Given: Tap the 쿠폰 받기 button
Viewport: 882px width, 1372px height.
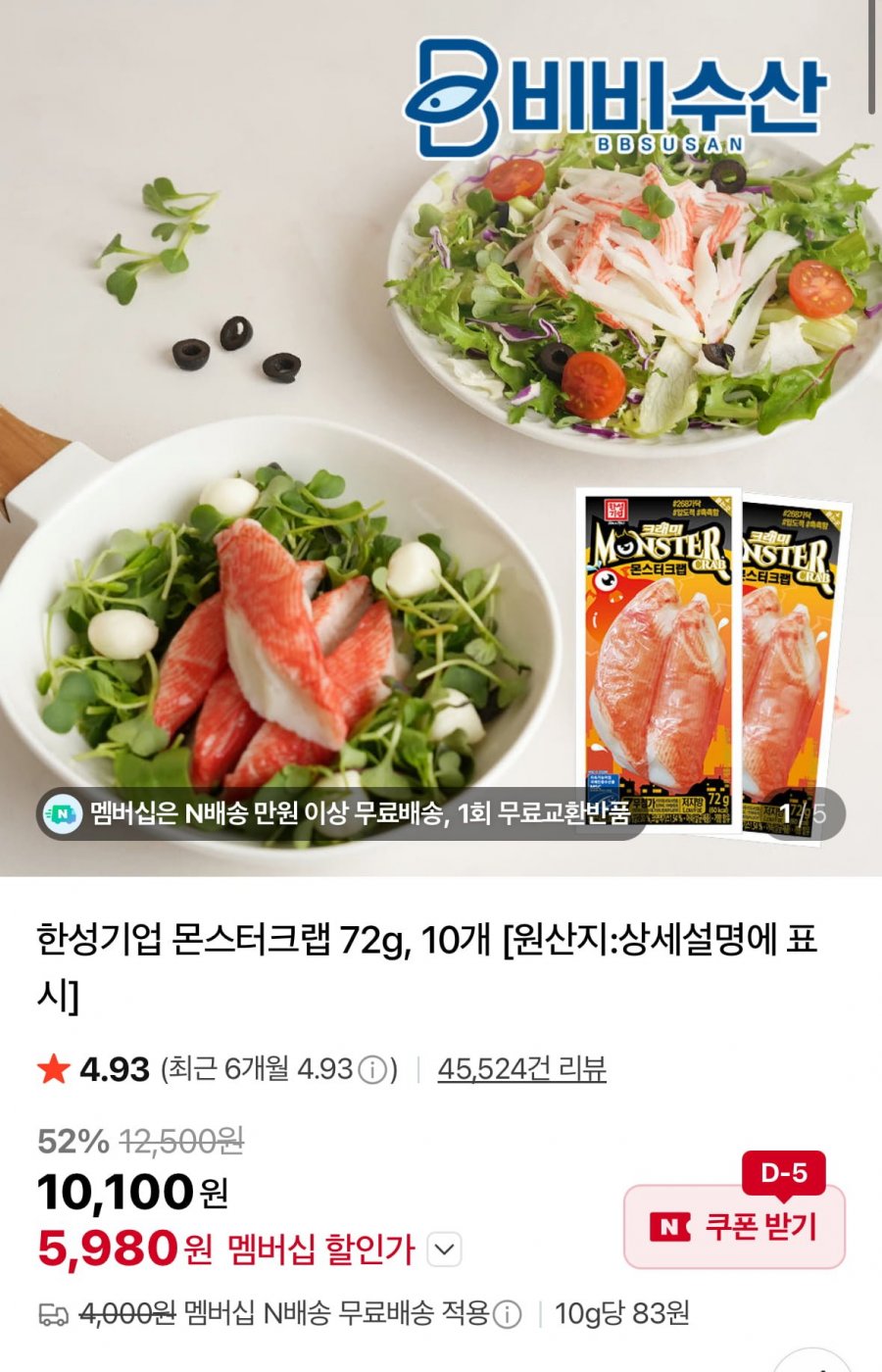Looking at the screenshot, I should [734, 1226].
